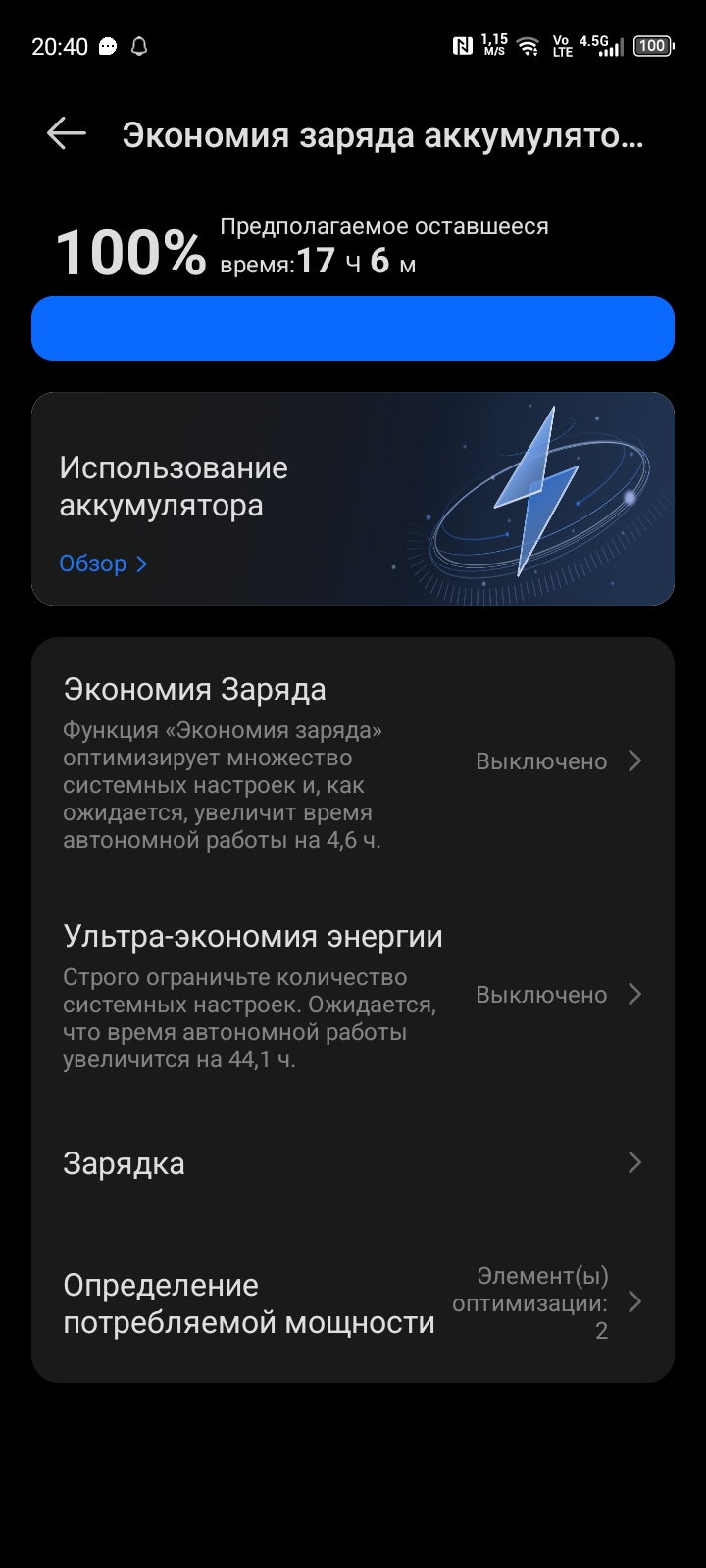Tap the chat bubble icon near the clock
This screenshot has height=1568, width=706.
(x=106, y=45)
